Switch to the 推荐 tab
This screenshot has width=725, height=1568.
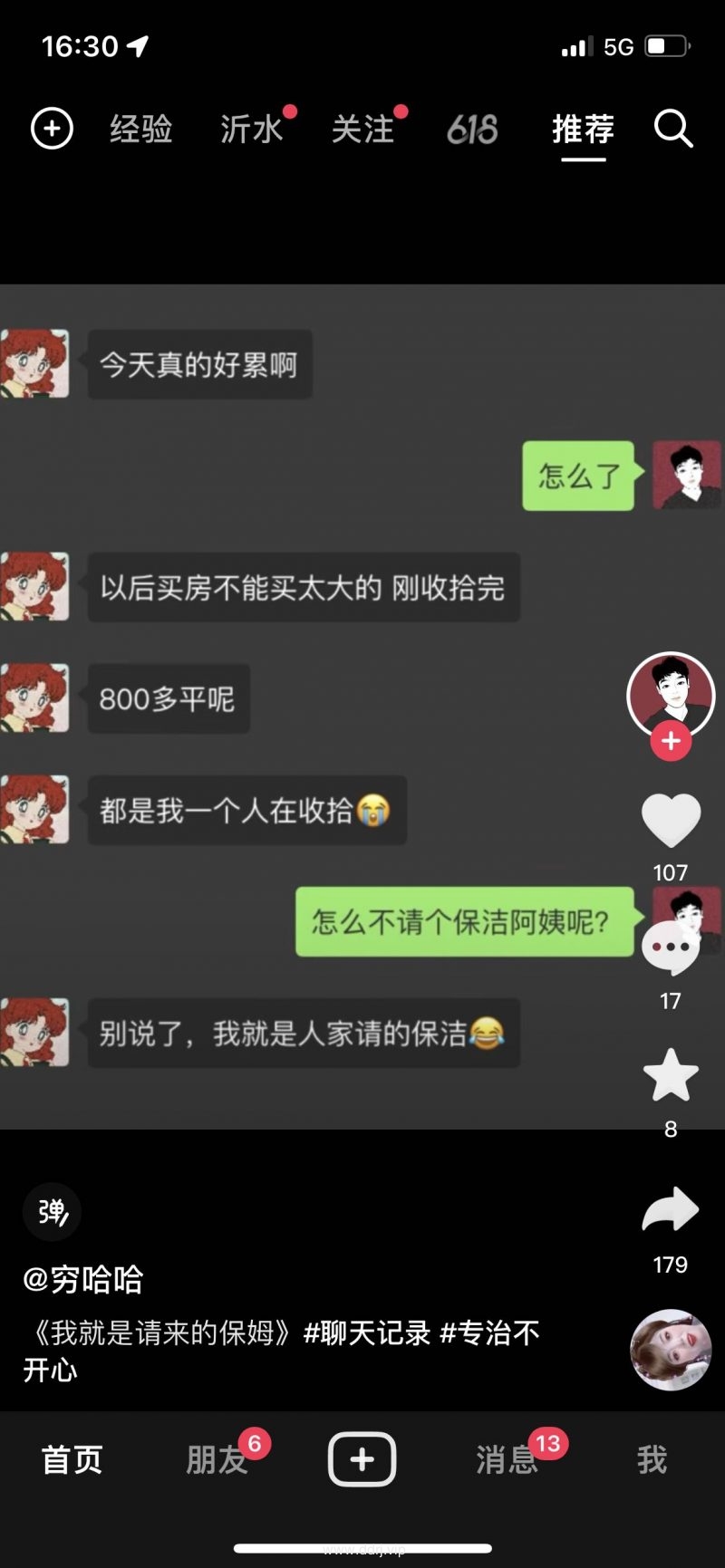point(583,130)
